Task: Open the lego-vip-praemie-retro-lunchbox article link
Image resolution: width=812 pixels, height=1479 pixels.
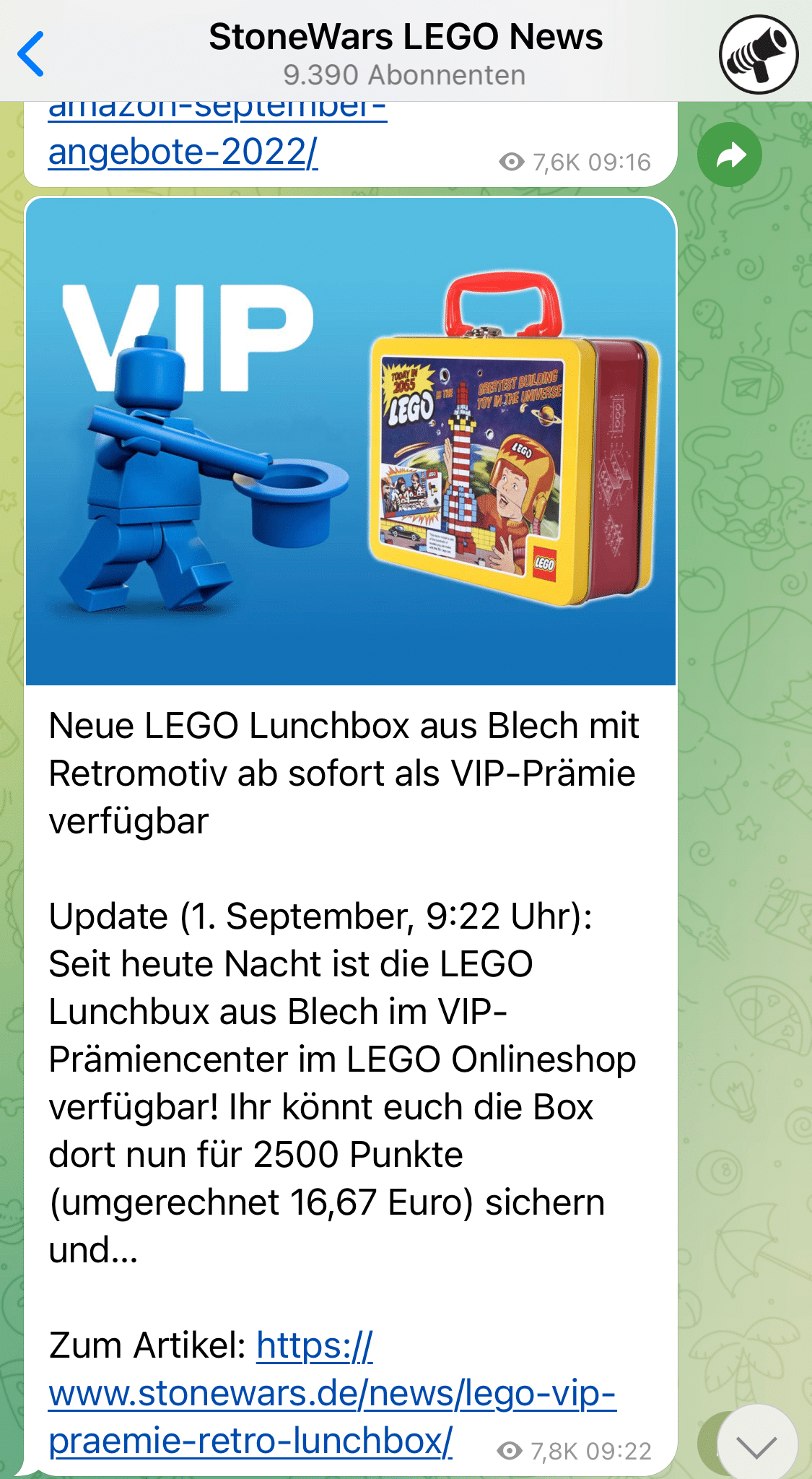Action: click(x=332, y=1392)
